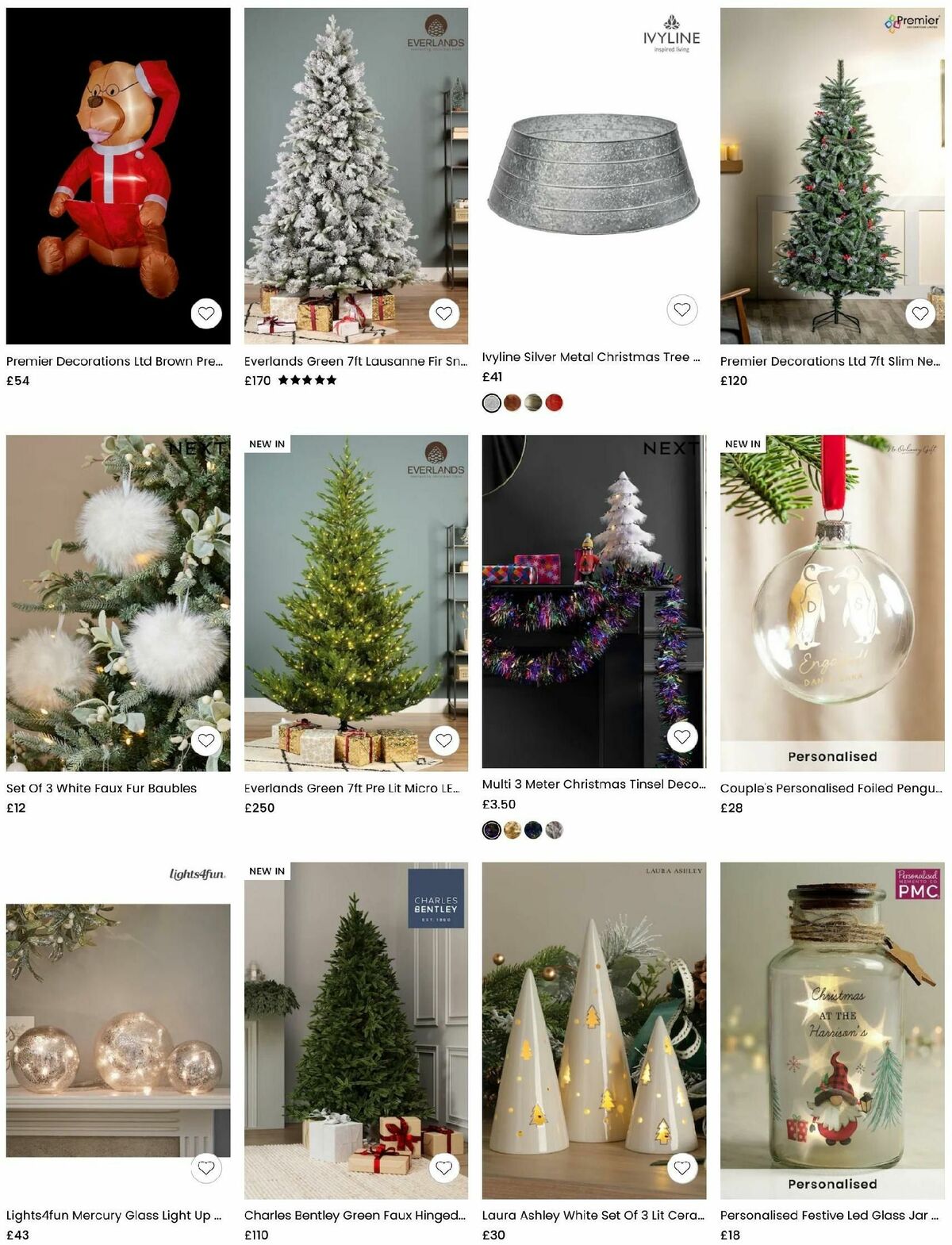Select the red swatch for the tree skirt
Viewport: 952px width, 1245px height.
[555, 404]
